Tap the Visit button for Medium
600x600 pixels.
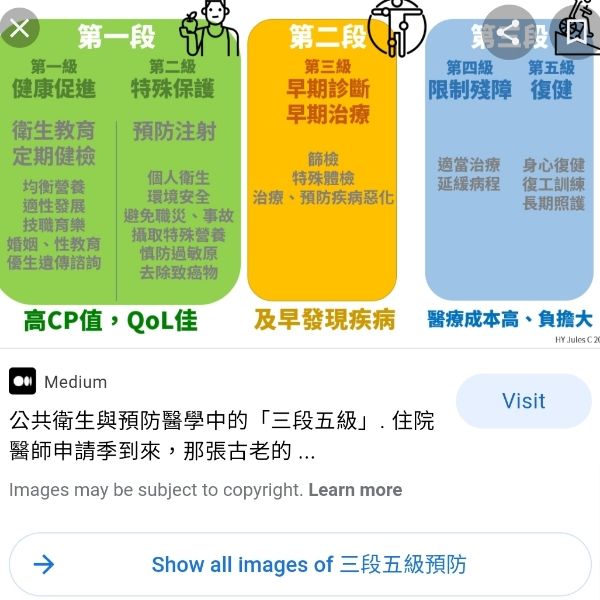[523, 401]
